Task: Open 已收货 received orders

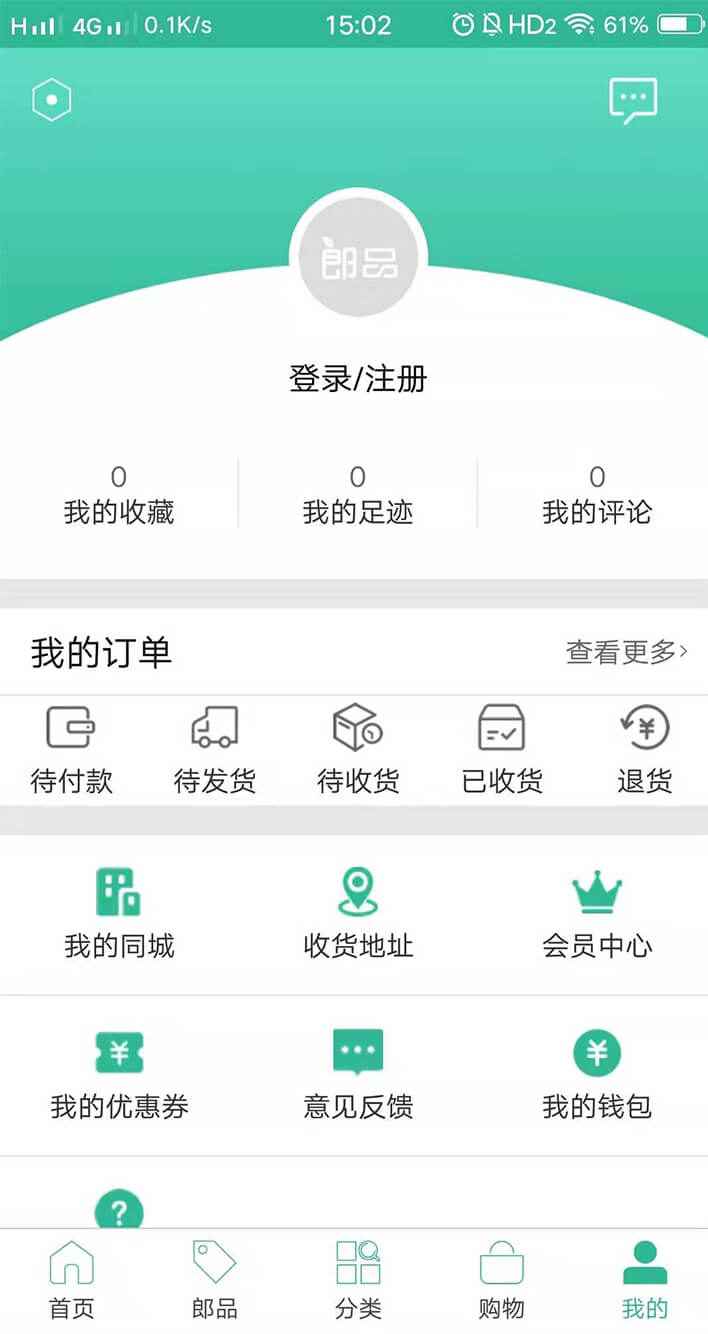Action: click(x=502, y=750)
